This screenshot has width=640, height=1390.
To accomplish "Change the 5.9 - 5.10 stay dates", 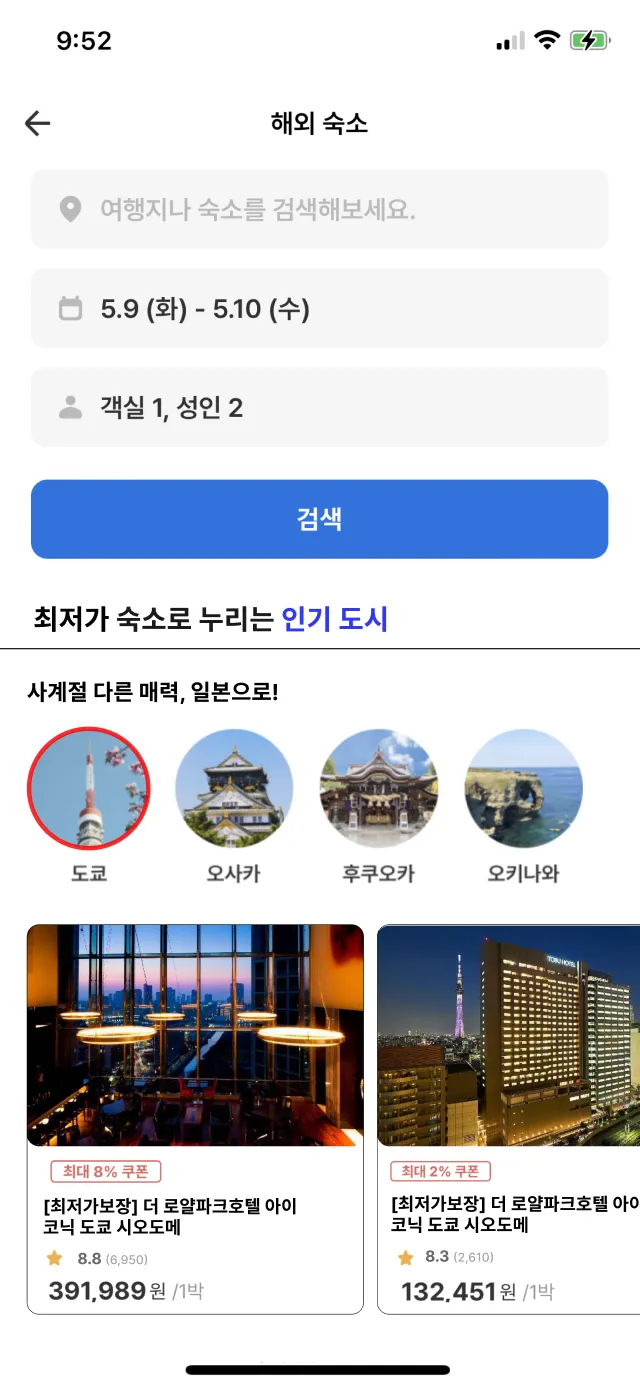I will 319,308.
